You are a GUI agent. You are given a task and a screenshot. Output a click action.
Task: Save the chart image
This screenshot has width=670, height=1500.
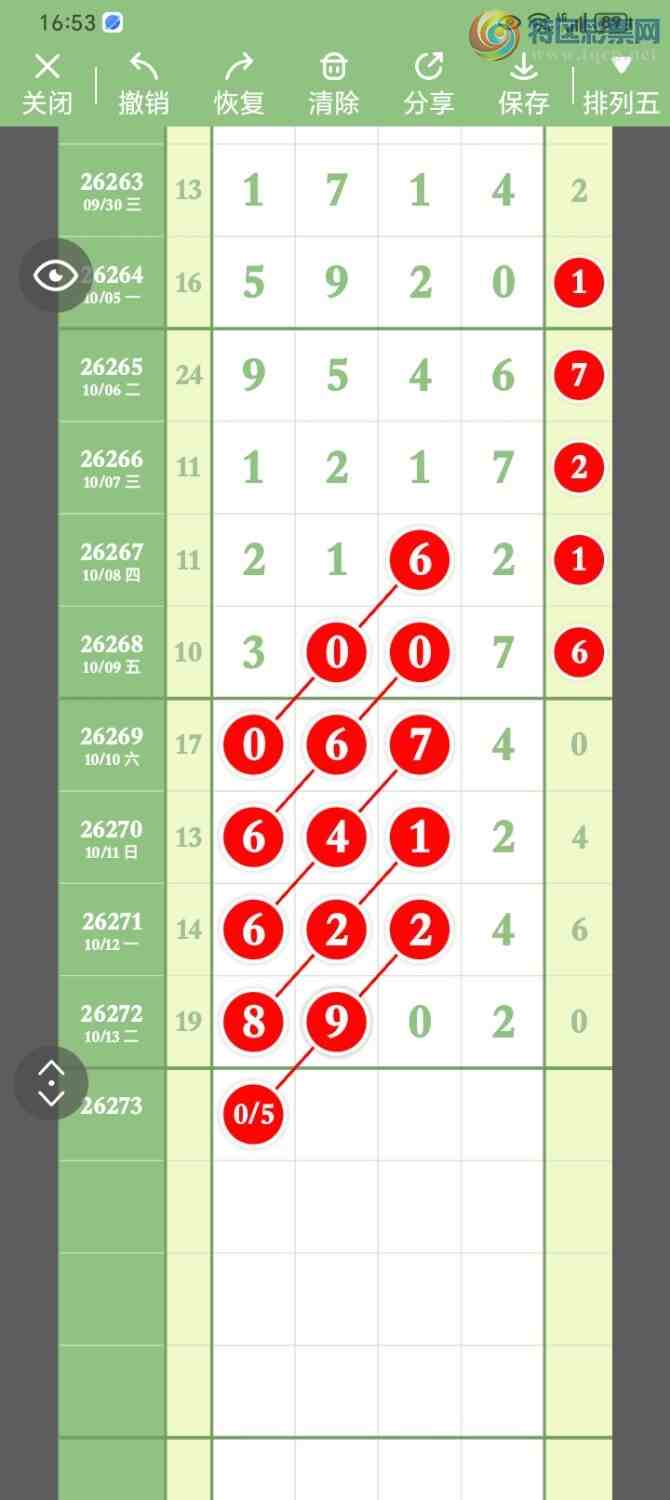pos(524,84)
